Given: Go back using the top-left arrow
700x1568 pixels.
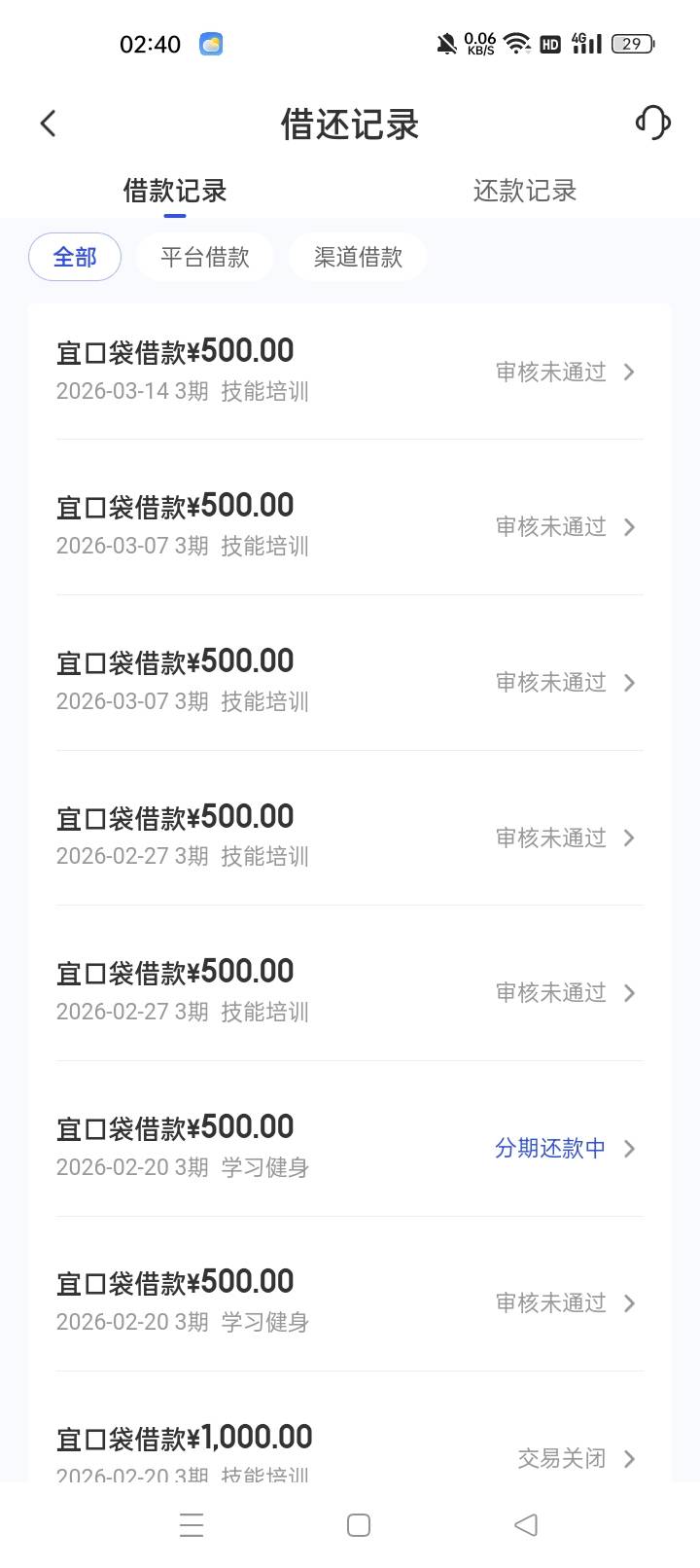Looking at the screenshot, I should pyautogui.click(x=49, y=124).
